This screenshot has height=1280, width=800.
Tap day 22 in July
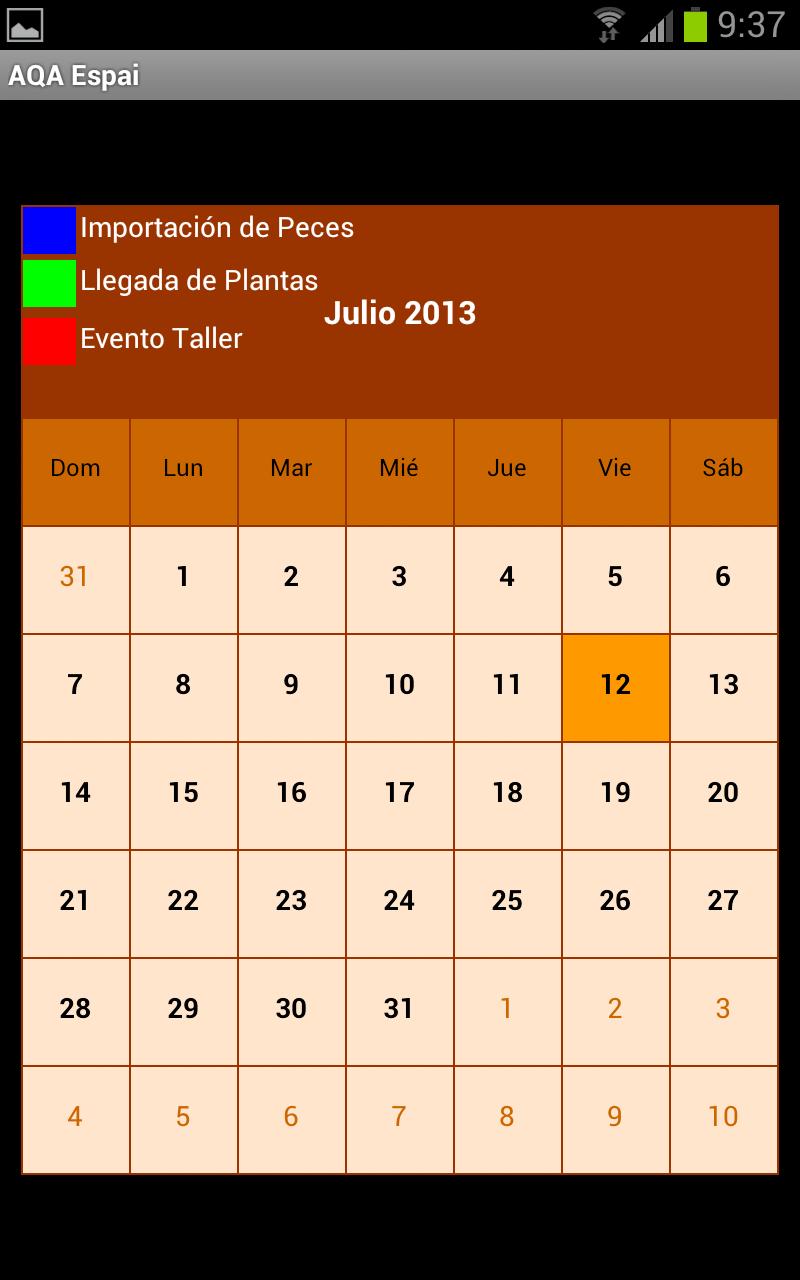183,903
